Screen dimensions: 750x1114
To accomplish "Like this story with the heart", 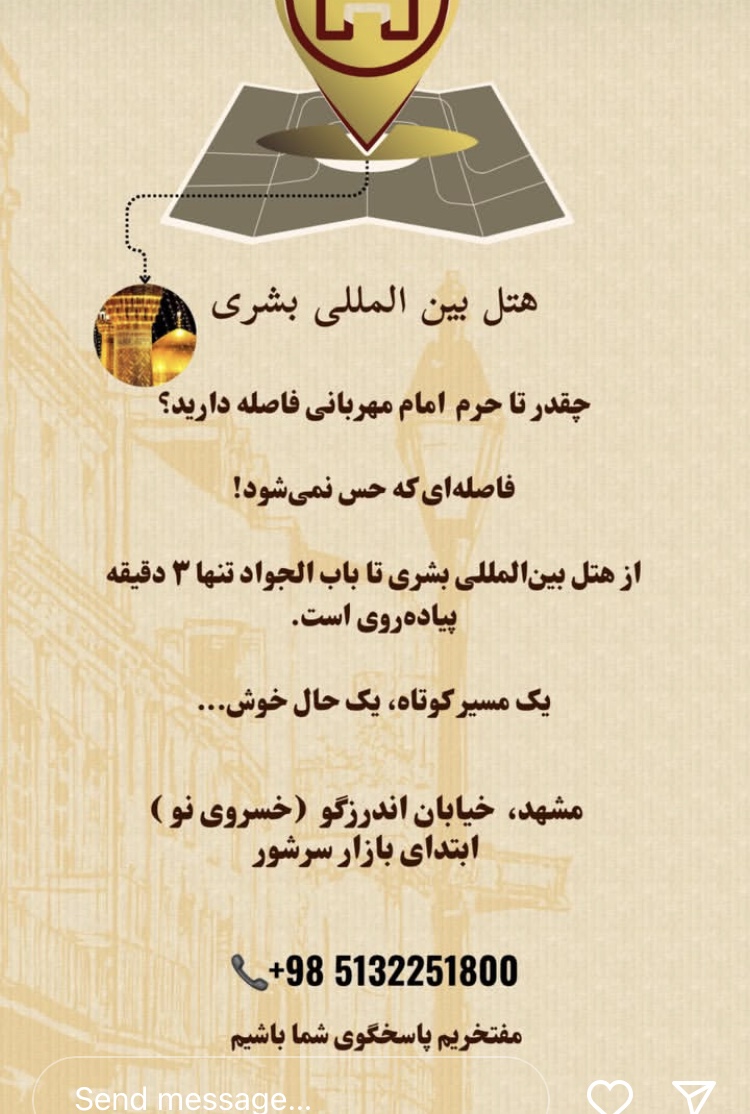I will click(x=609, y=1097).
